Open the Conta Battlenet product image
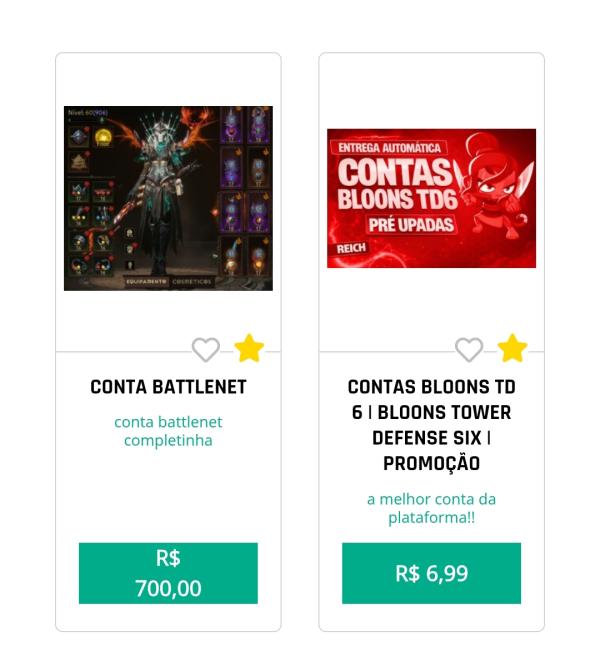The width and height of the screenshot is (600, 656). click(x=168, y=198)
